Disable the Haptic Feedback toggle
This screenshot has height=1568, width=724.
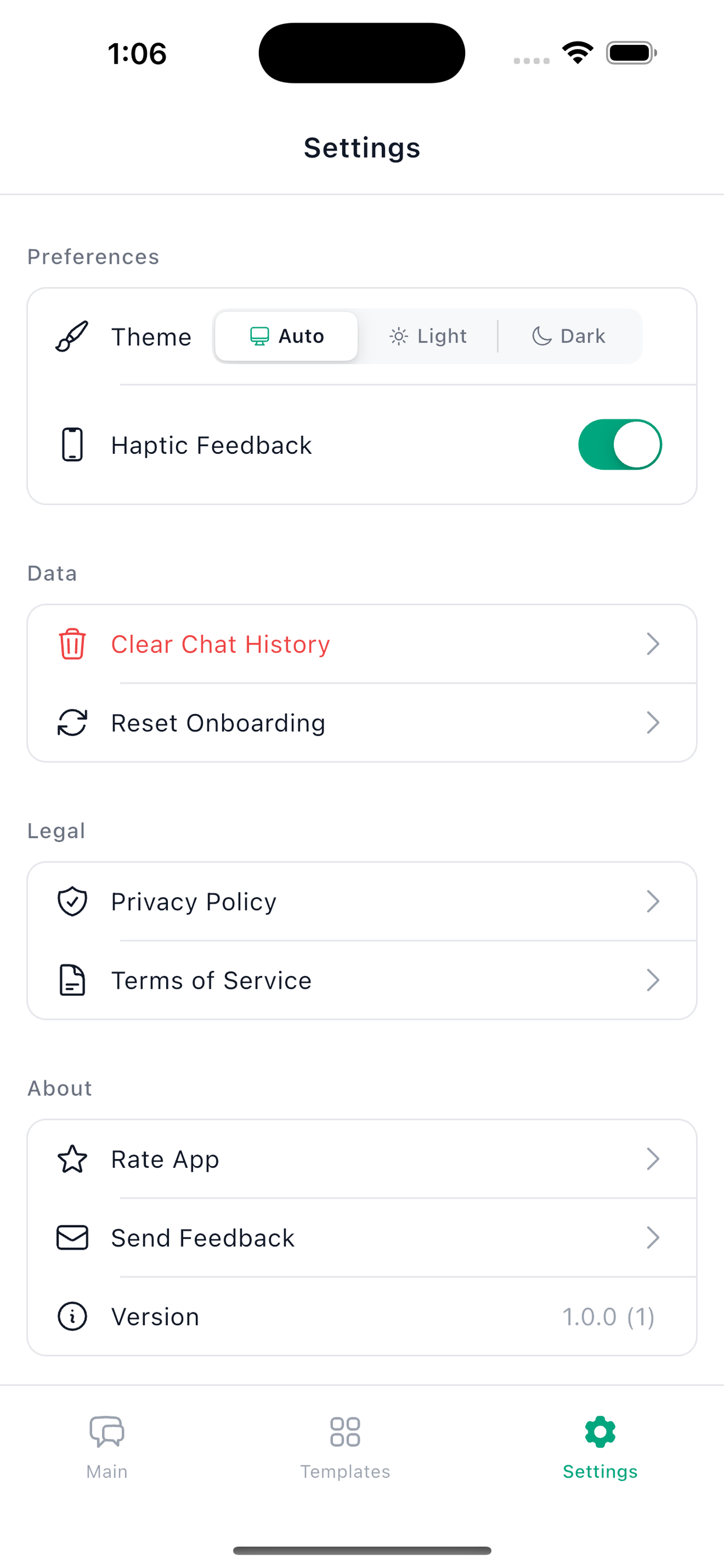619,444
